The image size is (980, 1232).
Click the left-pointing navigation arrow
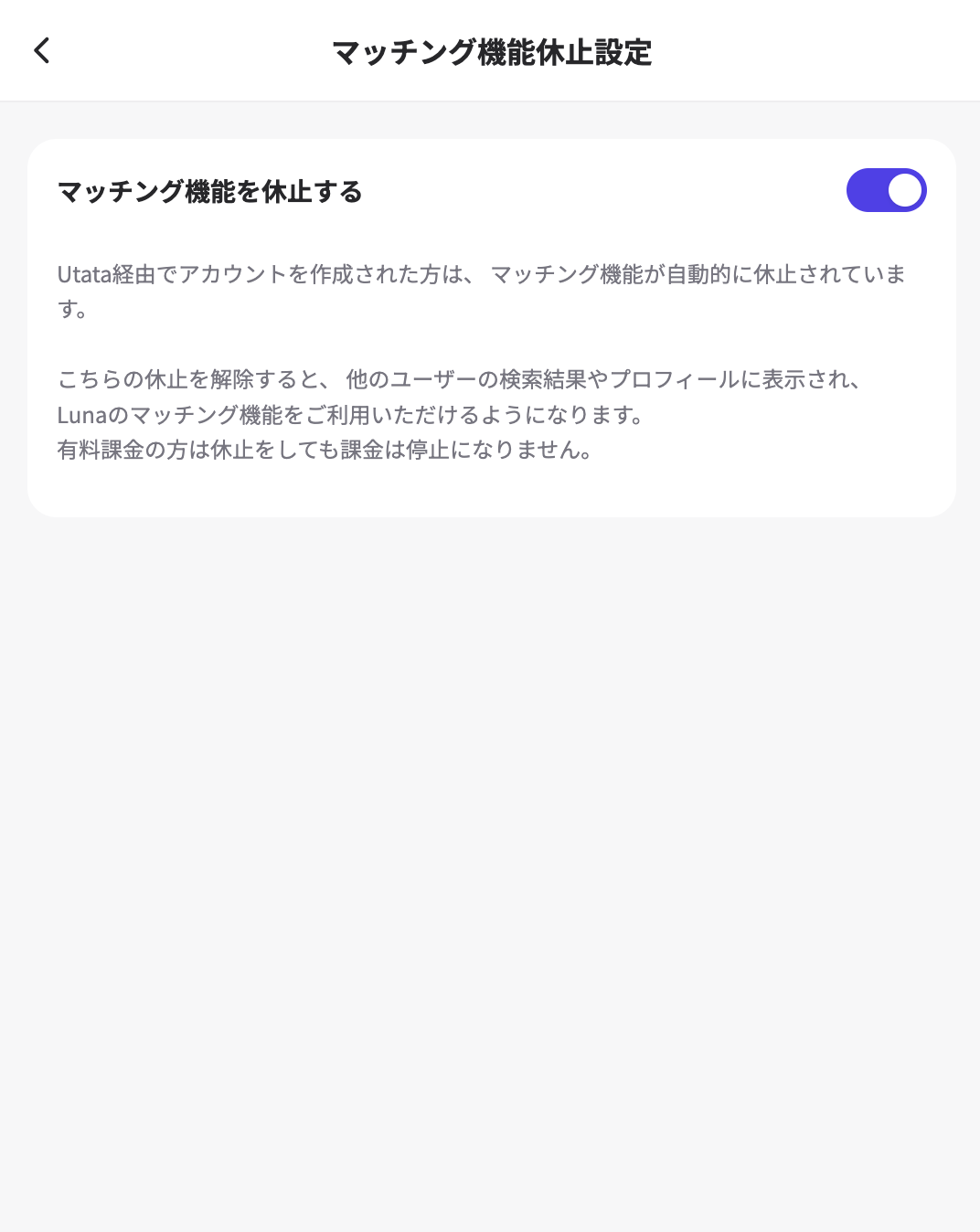tap(42, 51)
